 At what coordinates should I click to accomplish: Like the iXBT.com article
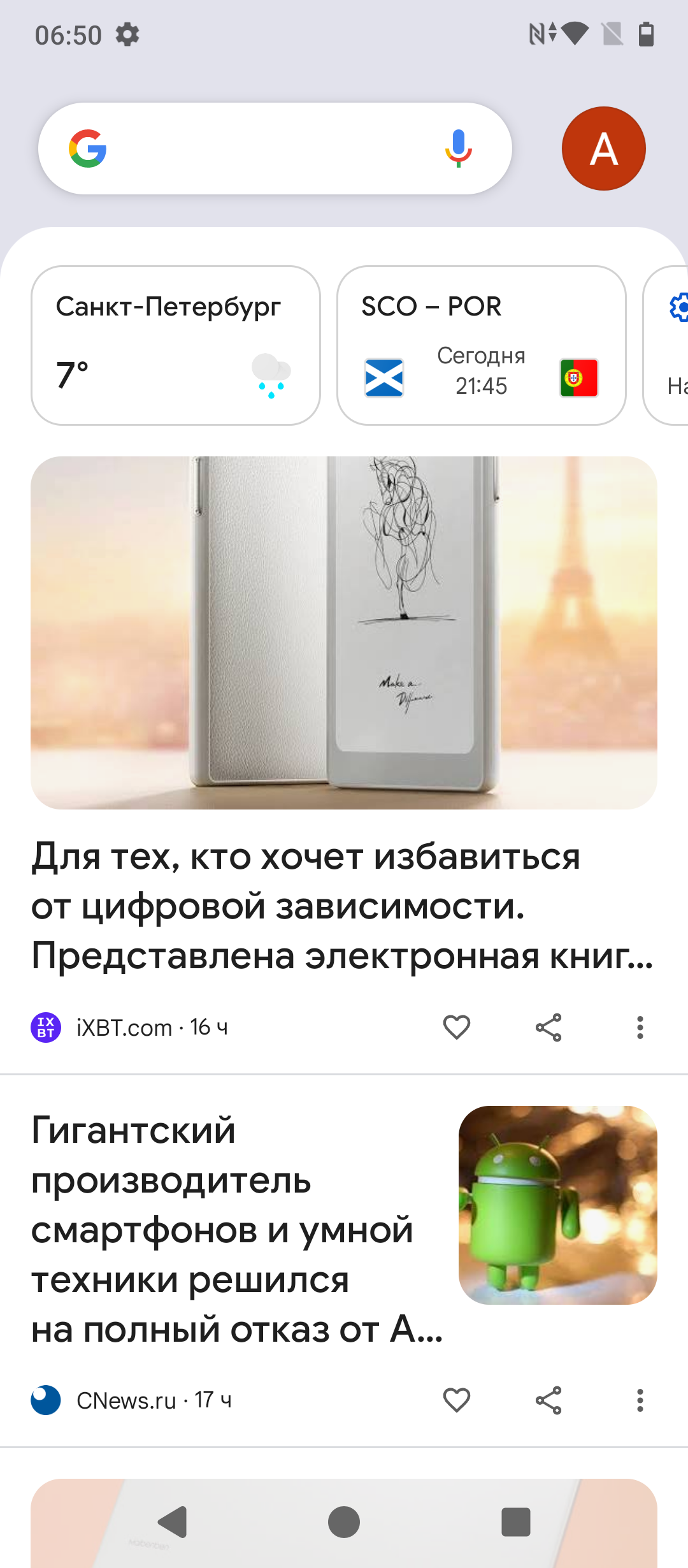456,1027
